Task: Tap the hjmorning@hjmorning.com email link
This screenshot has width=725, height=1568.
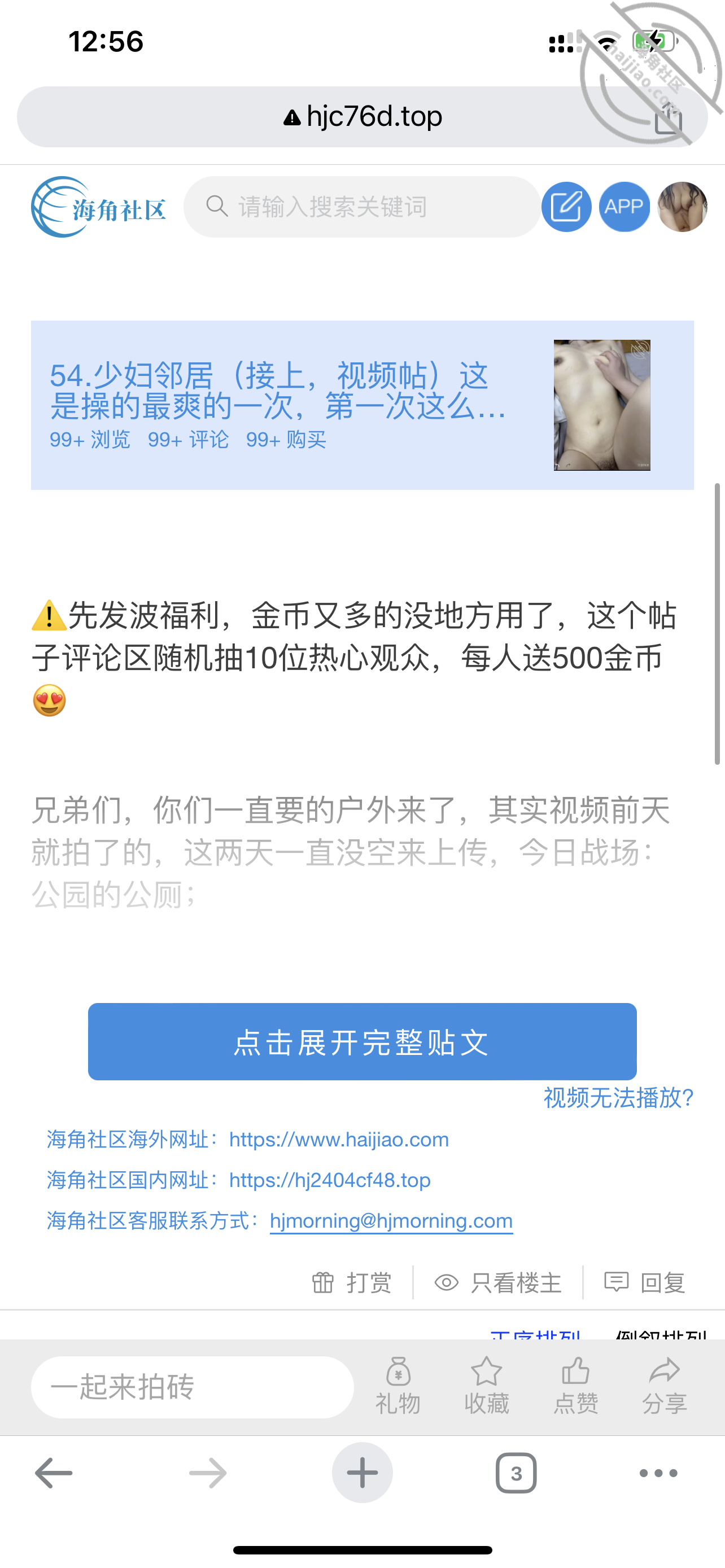Action: [x=391, y=1221]
